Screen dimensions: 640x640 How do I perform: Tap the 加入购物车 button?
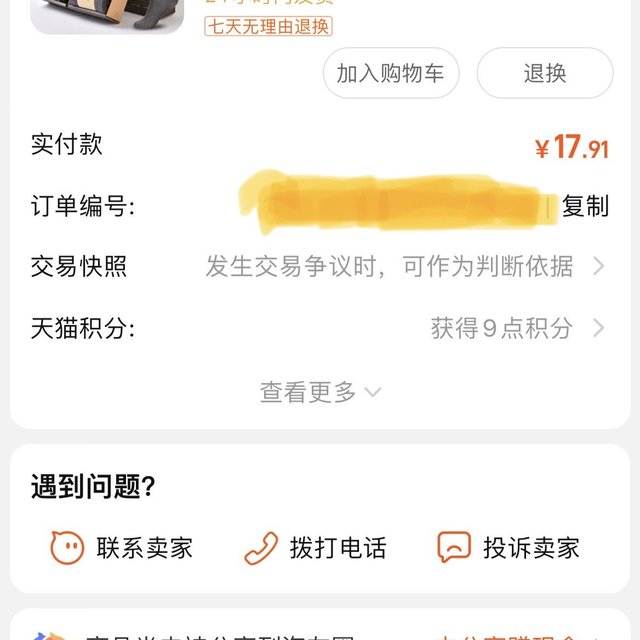pos(390,73)
